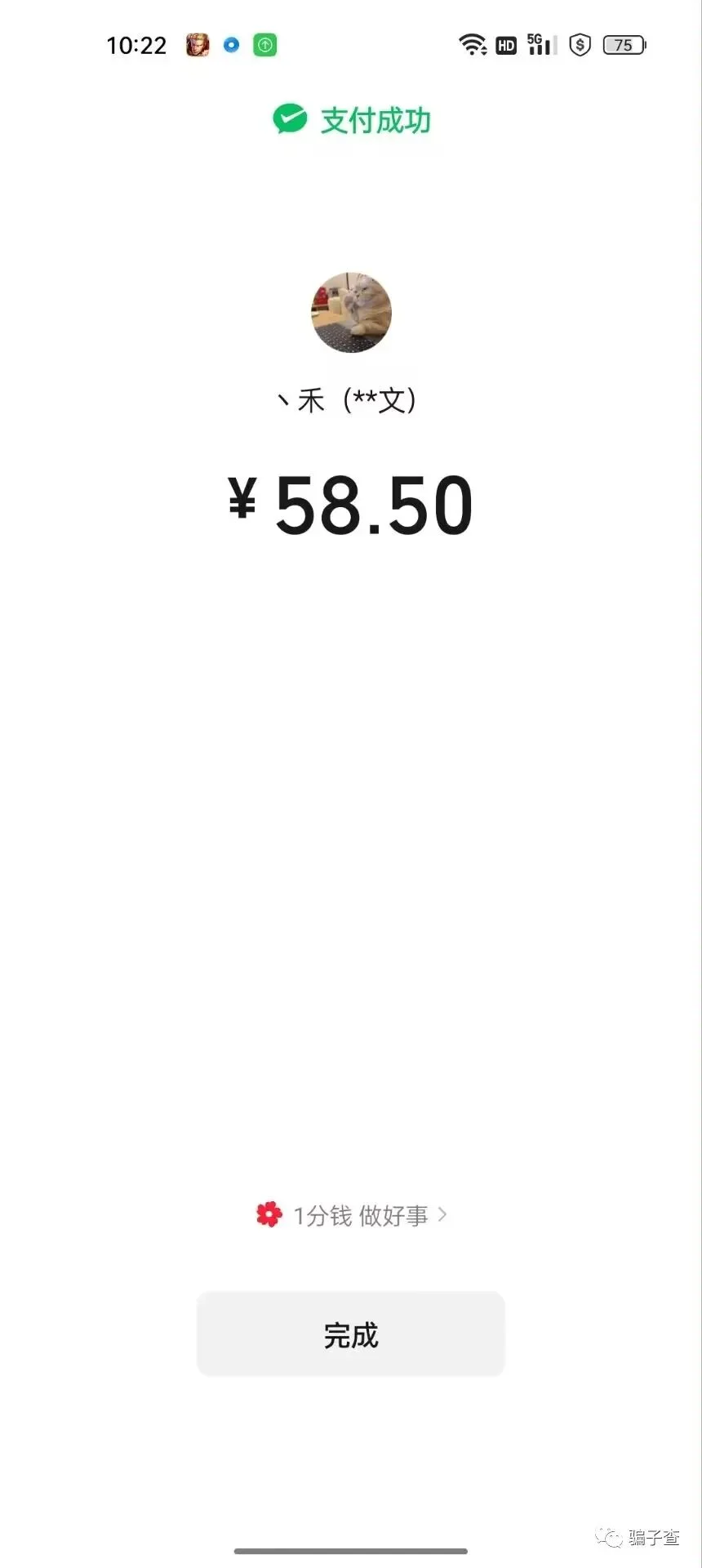Open the 1分钱 做好事 link
The width and height of the screenshot is (702, 1568).
[351, 1215]
